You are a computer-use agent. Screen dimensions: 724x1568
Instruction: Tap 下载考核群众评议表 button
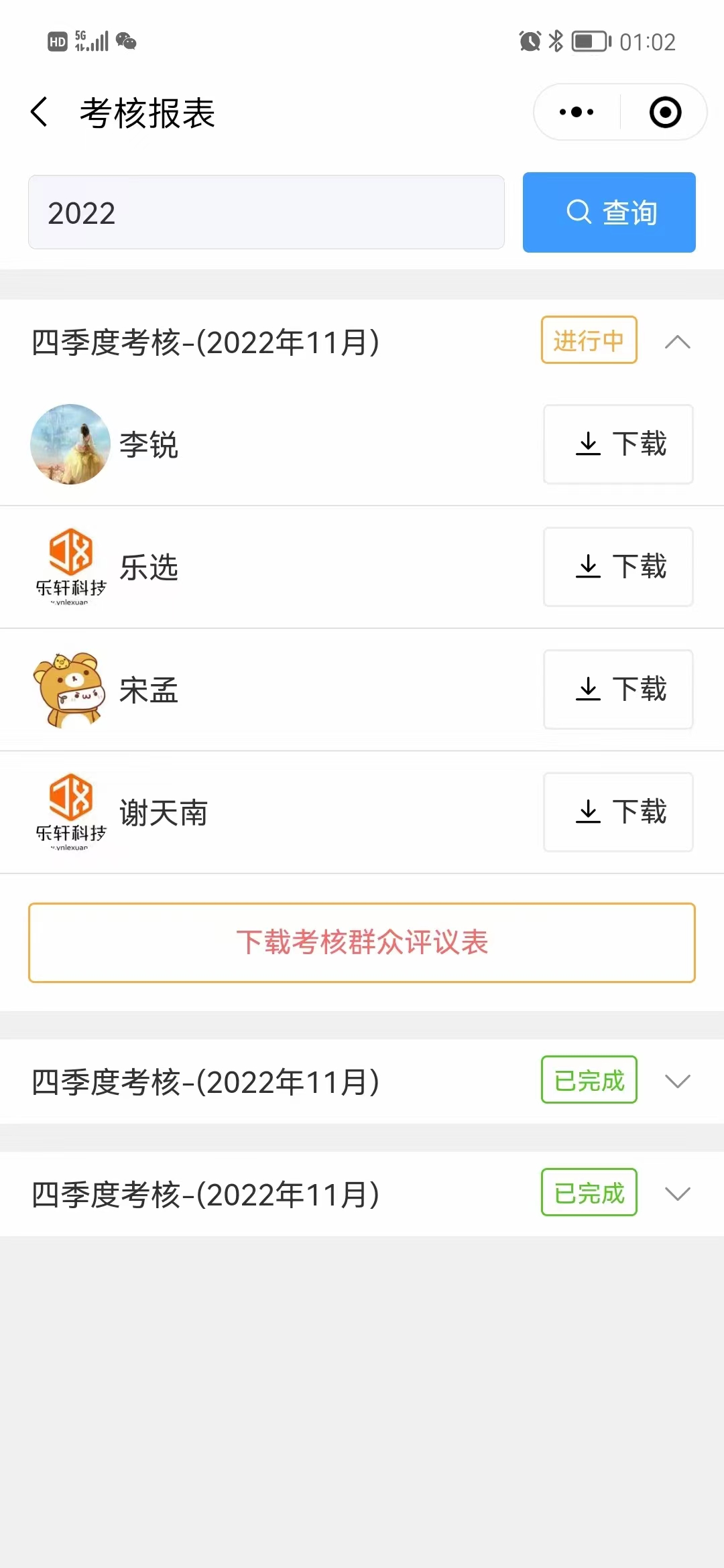pos(362,942)
